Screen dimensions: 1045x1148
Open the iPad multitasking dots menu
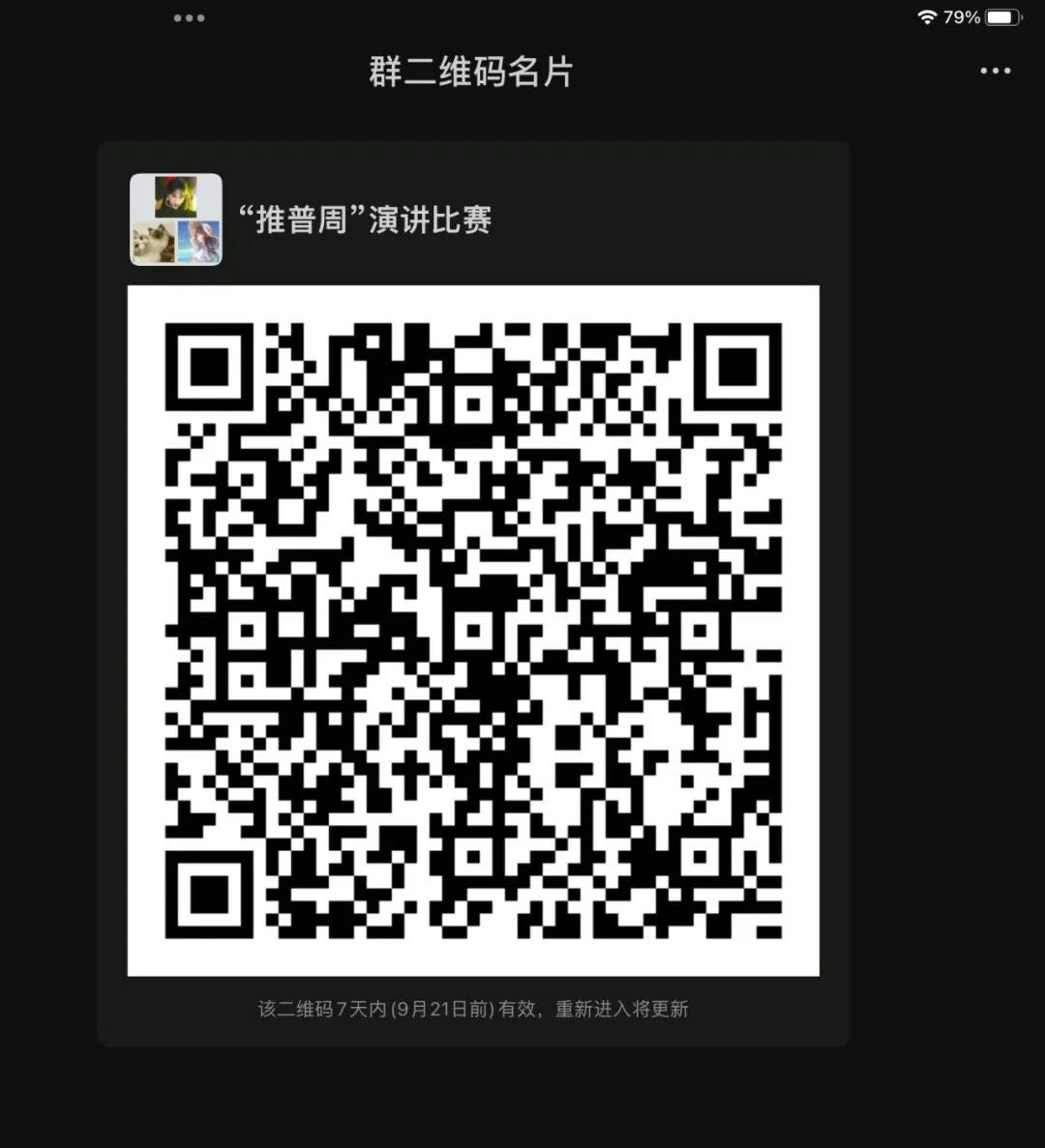tap(189, 18)
